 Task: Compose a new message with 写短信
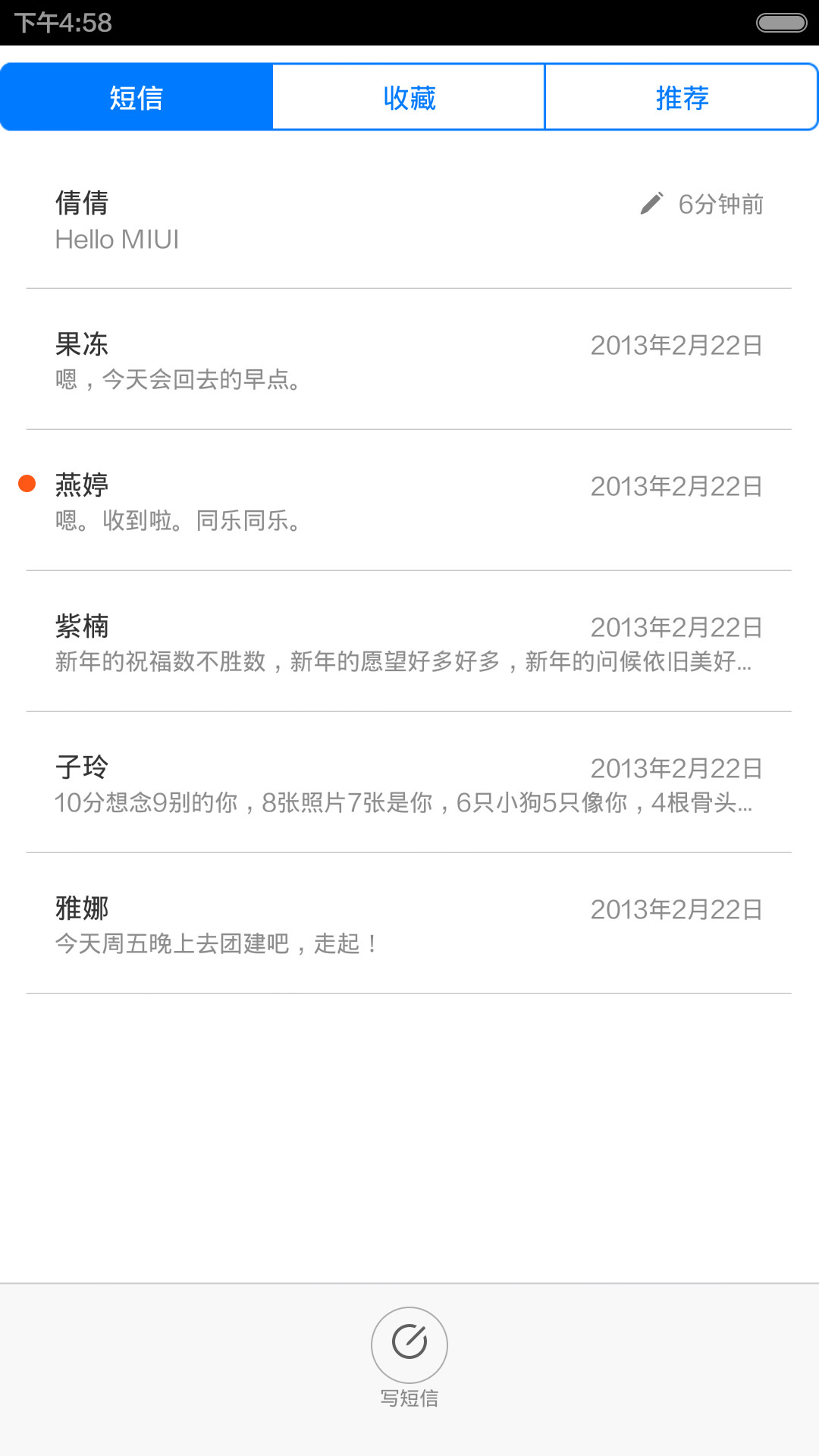[x=409, y=1357]
